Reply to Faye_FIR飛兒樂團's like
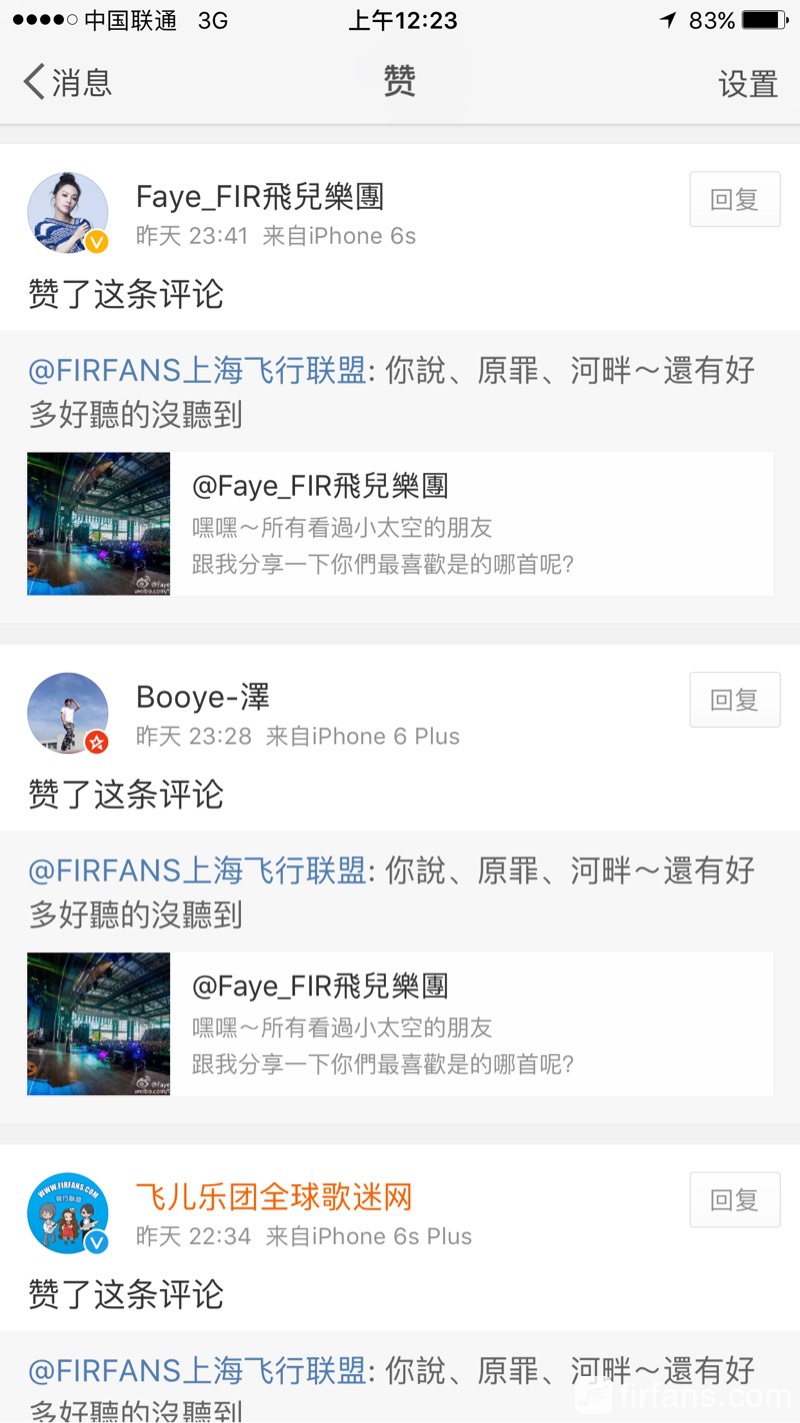 [734, 199]
